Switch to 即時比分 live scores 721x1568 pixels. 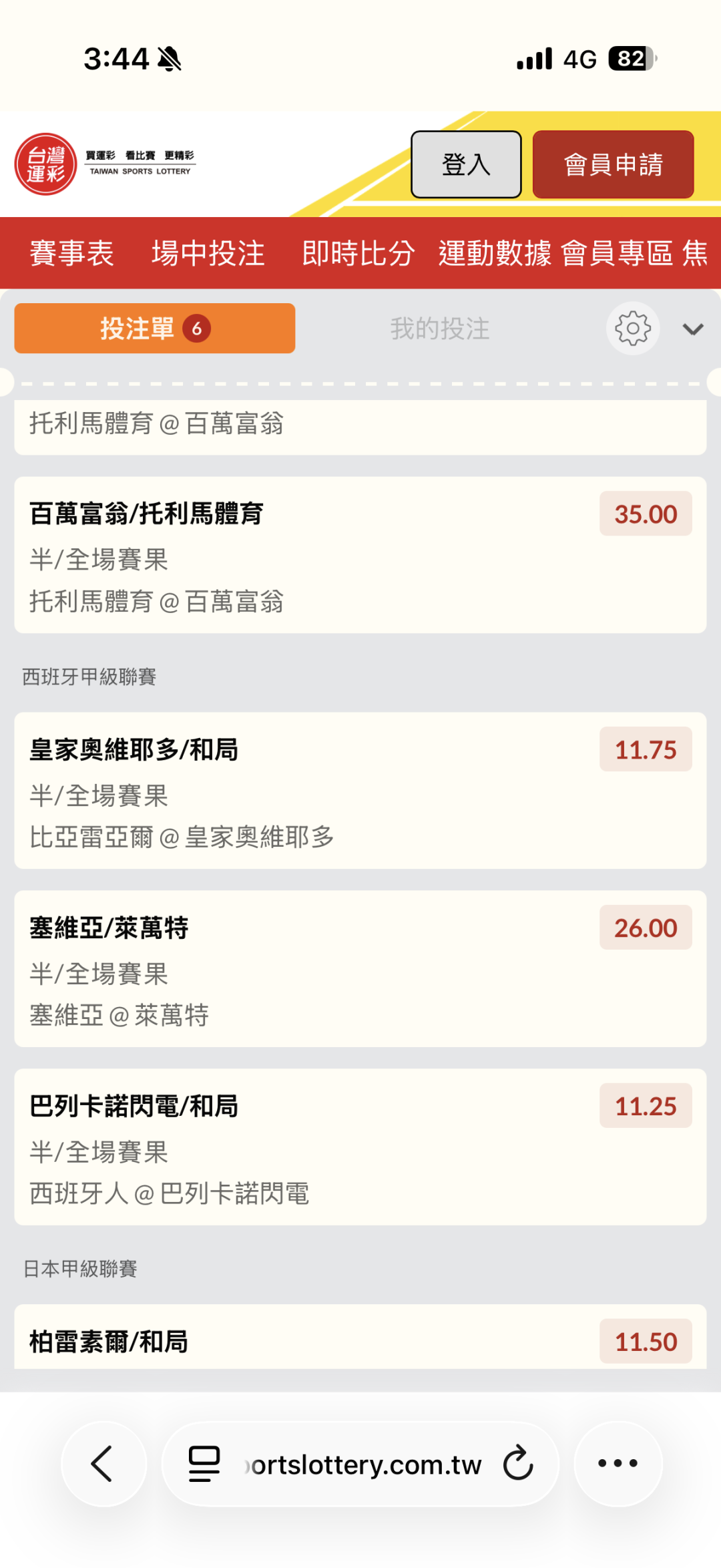click(358, 254)
